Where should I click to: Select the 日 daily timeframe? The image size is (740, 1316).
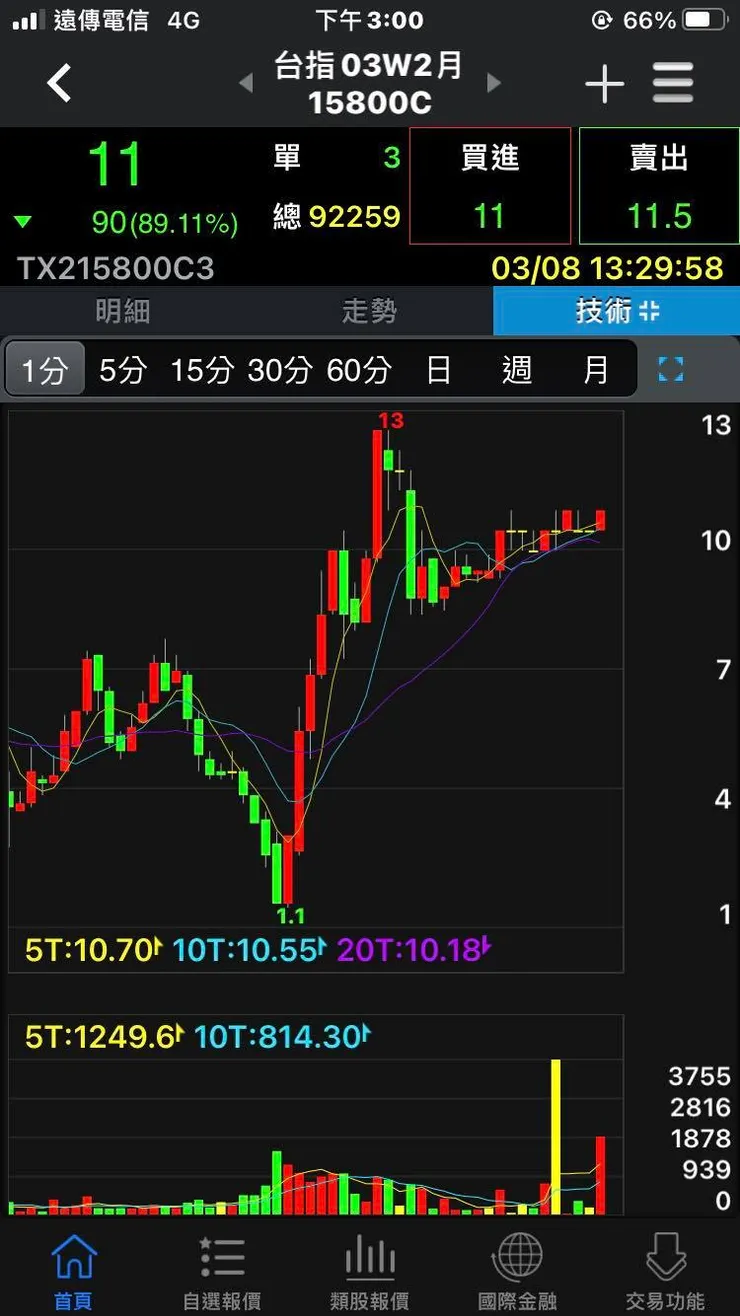point(440,369)
